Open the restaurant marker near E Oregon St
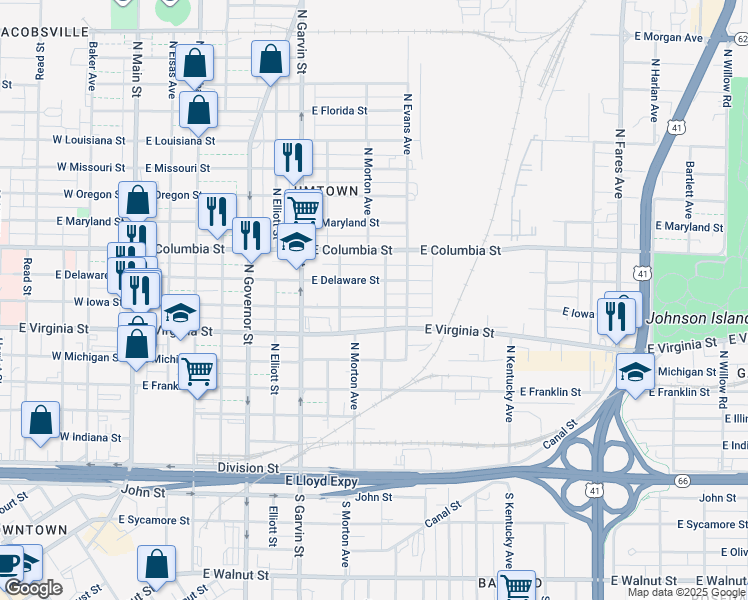 click(218, 213)
